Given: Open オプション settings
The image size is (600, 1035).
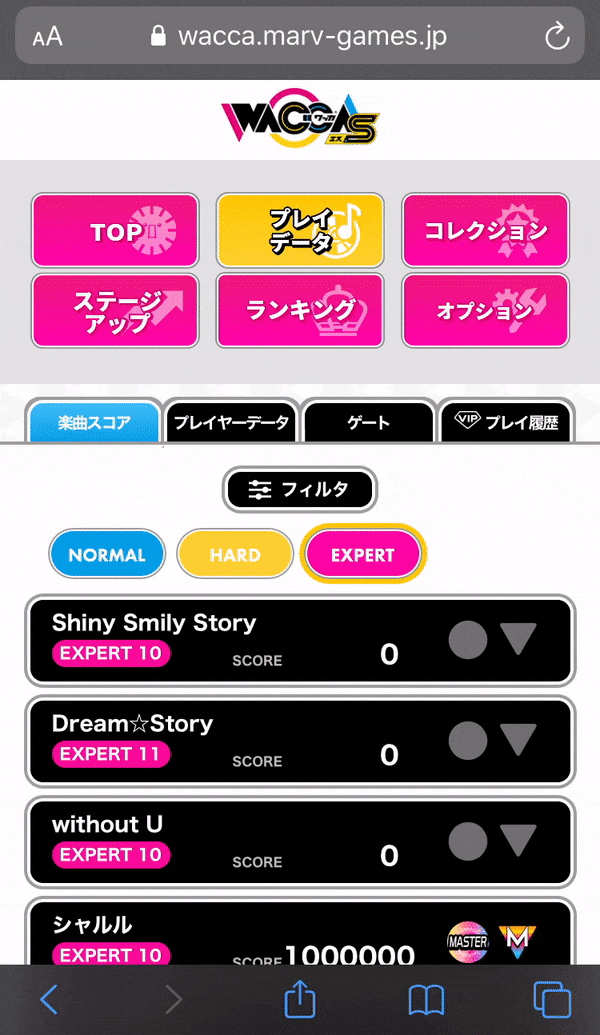Looking at the screenshot, I should coord(485,310).
